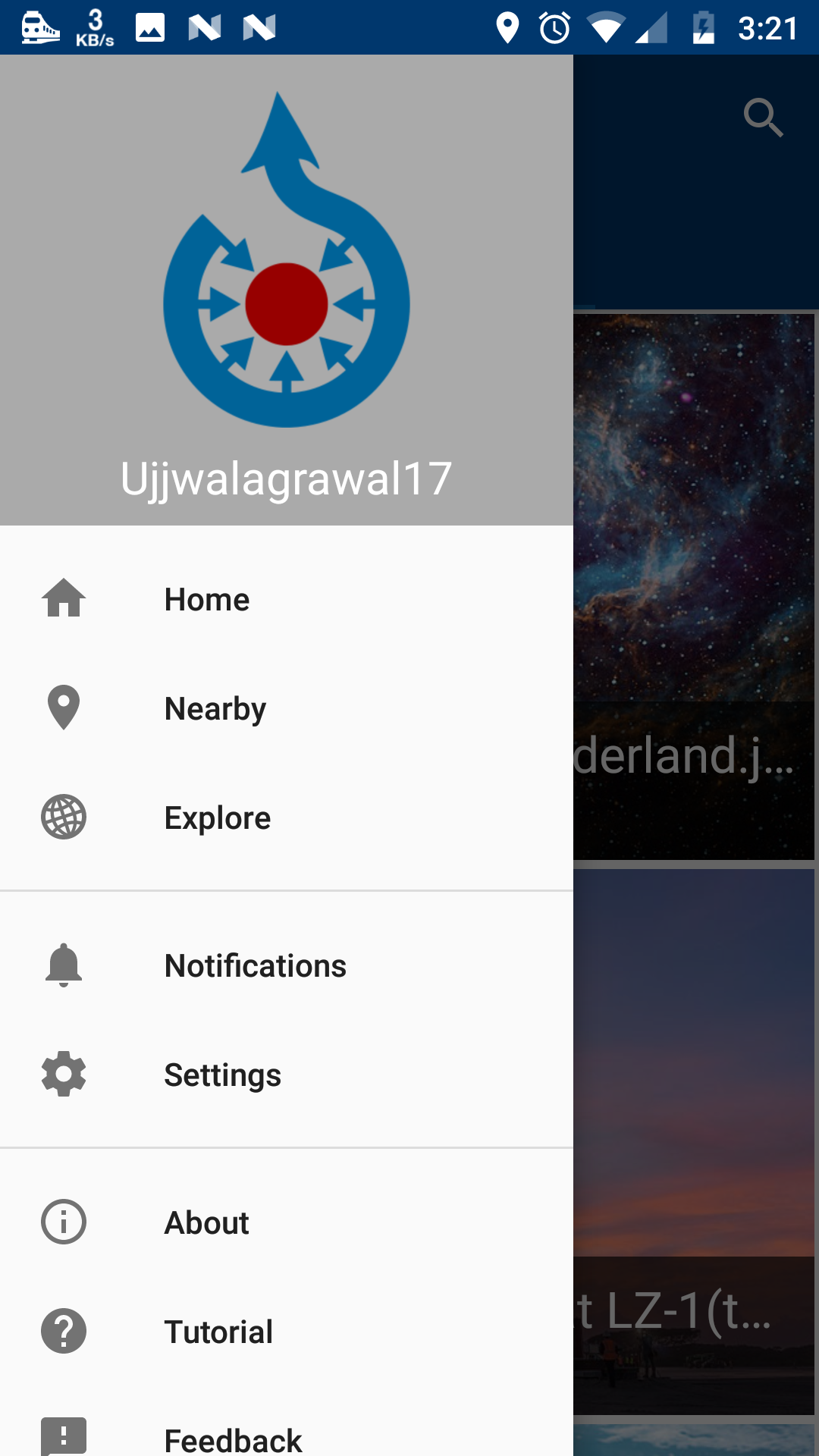Click the Nearby location pin icon
The width and height of the screenshot is (819, 1456).
coord(63,708)
